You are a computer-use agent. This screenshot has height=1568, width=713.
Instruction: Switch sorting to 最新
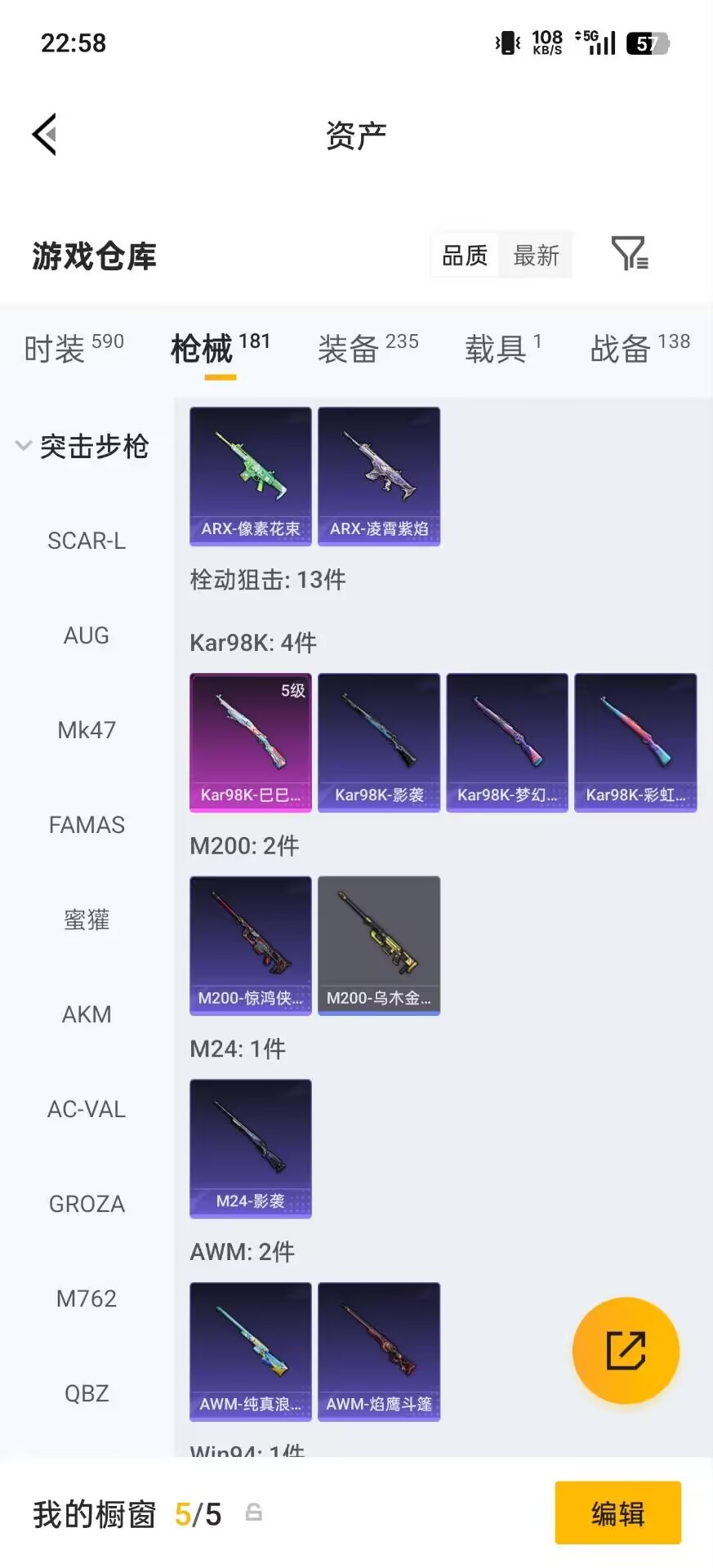(536, 255)
